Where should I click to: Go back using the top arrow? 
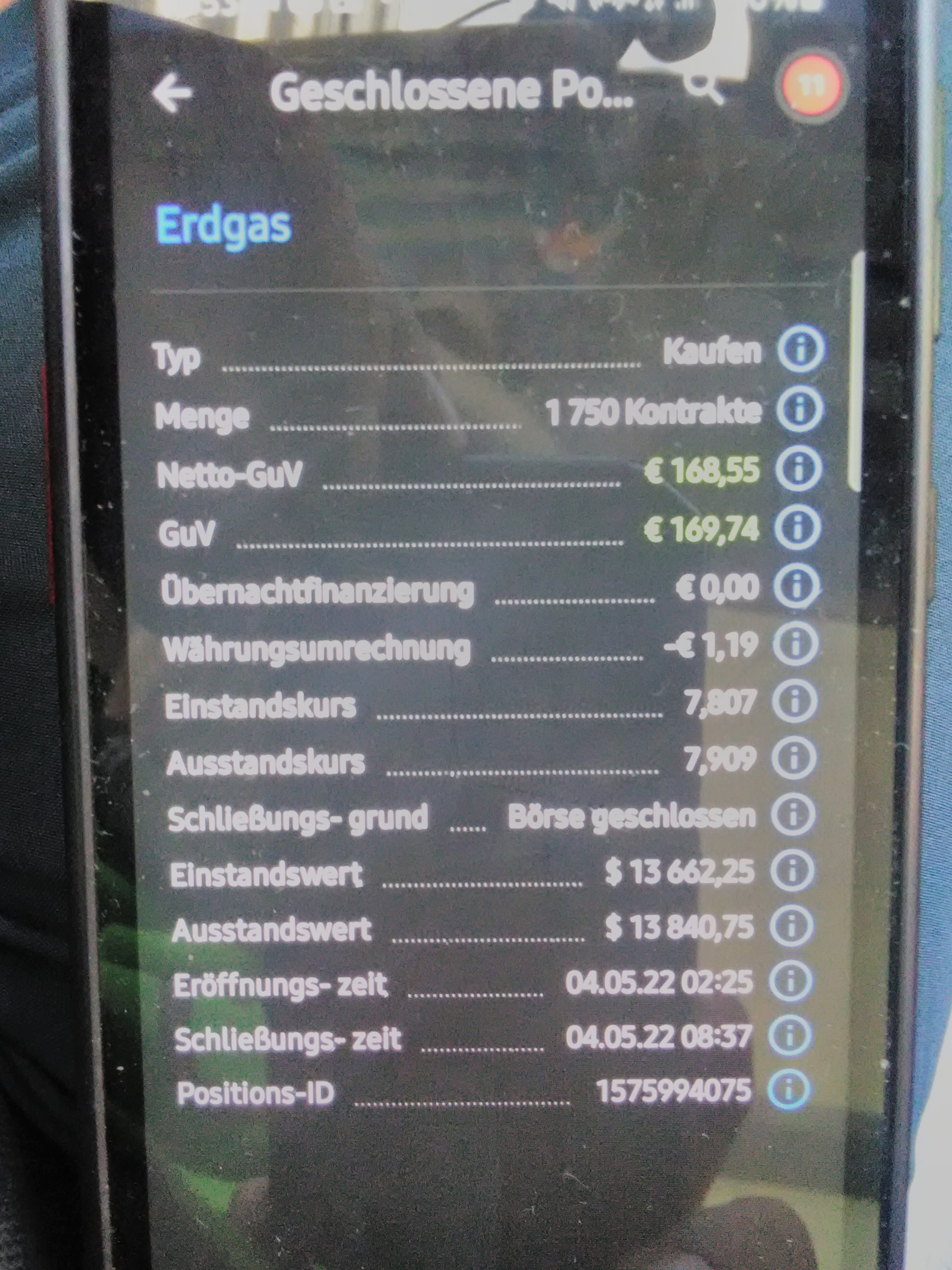pos(172,94)
